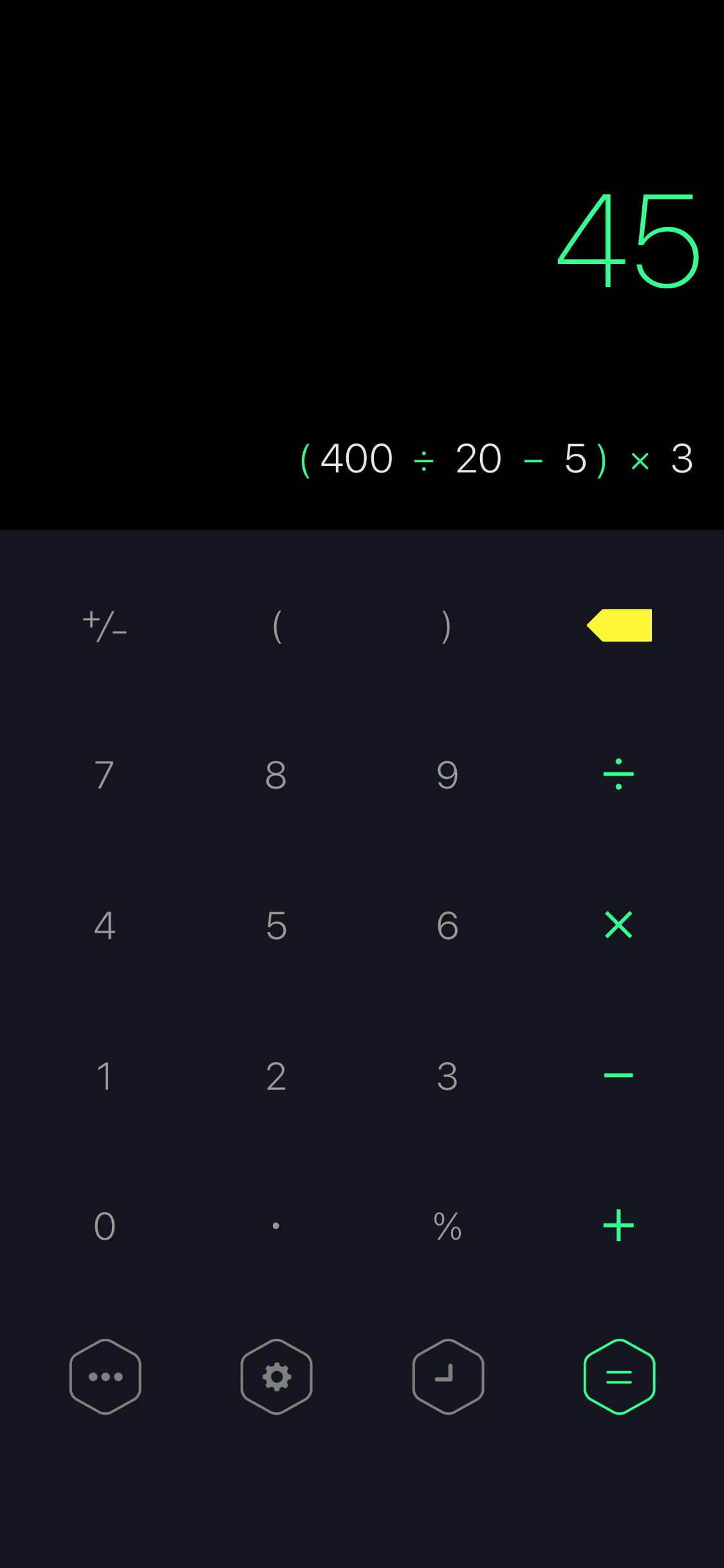Screen dimensions: 724x1568
Task: Tap the minus operator
Action: click(618, 1075)
